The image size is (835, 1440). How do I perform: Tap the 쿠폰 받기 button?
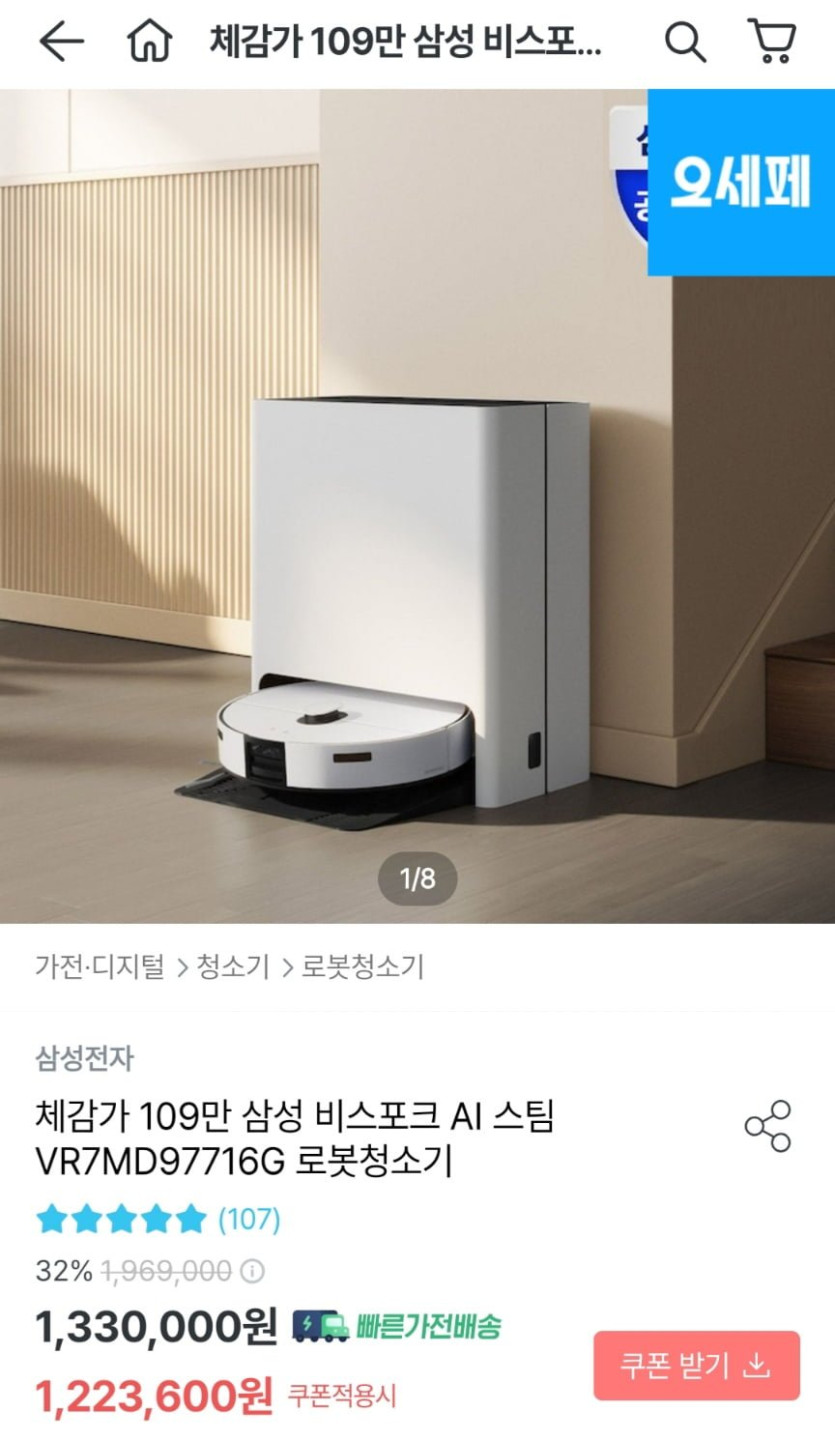pyautogui.click(x=696, y=1365)
